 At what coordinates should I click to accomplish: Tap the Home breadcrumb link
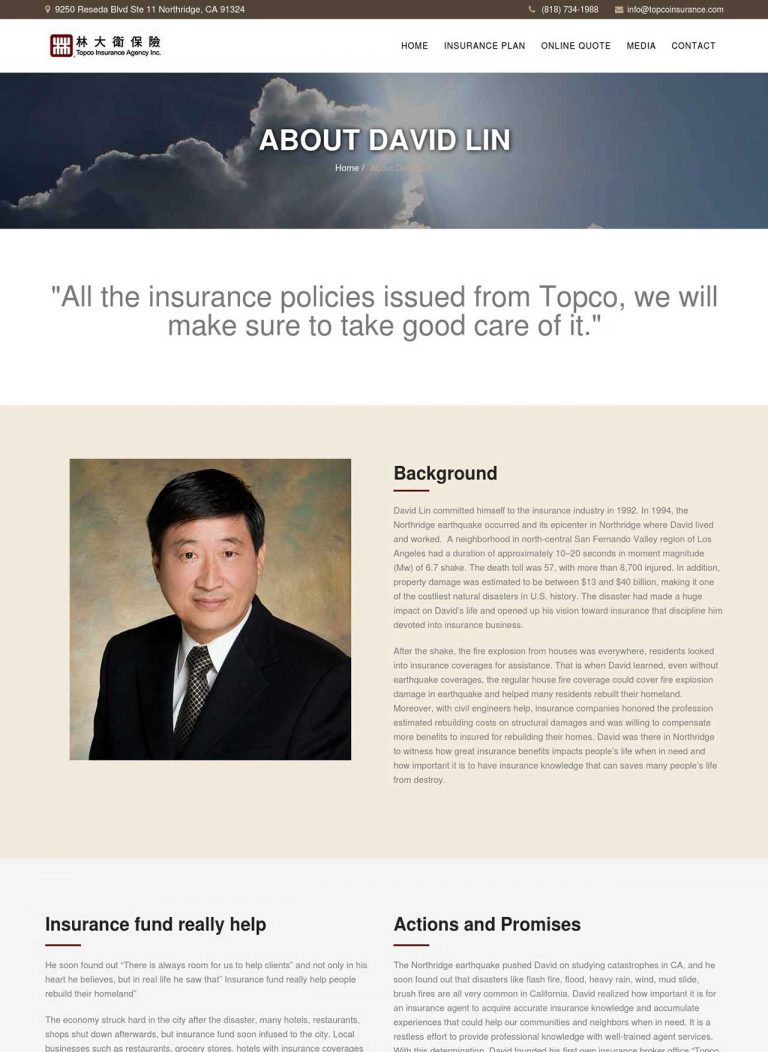(x=346, y=168)
